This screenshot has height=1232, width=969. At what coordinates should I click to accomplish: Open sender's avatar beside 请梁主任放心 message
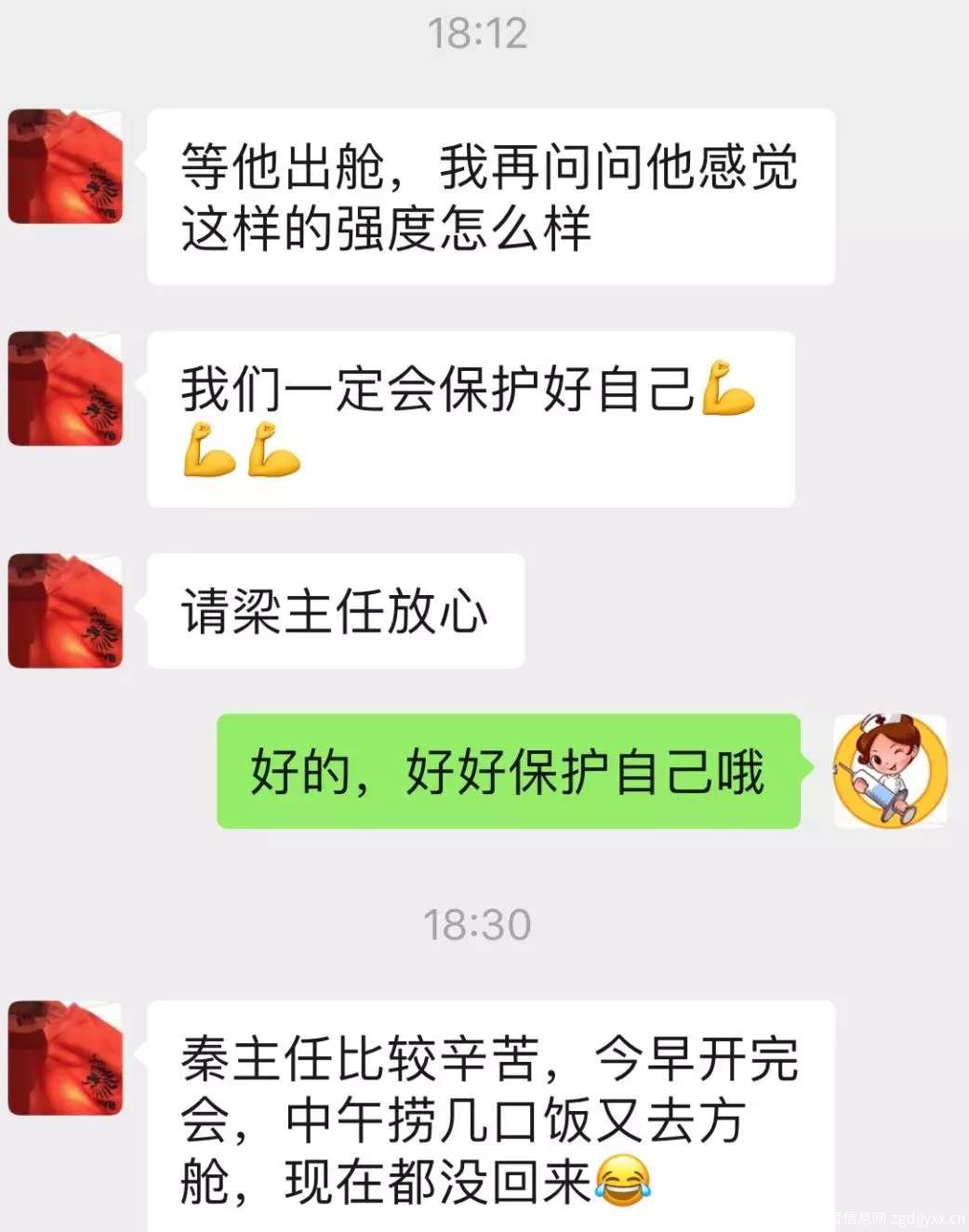point(65,611)
